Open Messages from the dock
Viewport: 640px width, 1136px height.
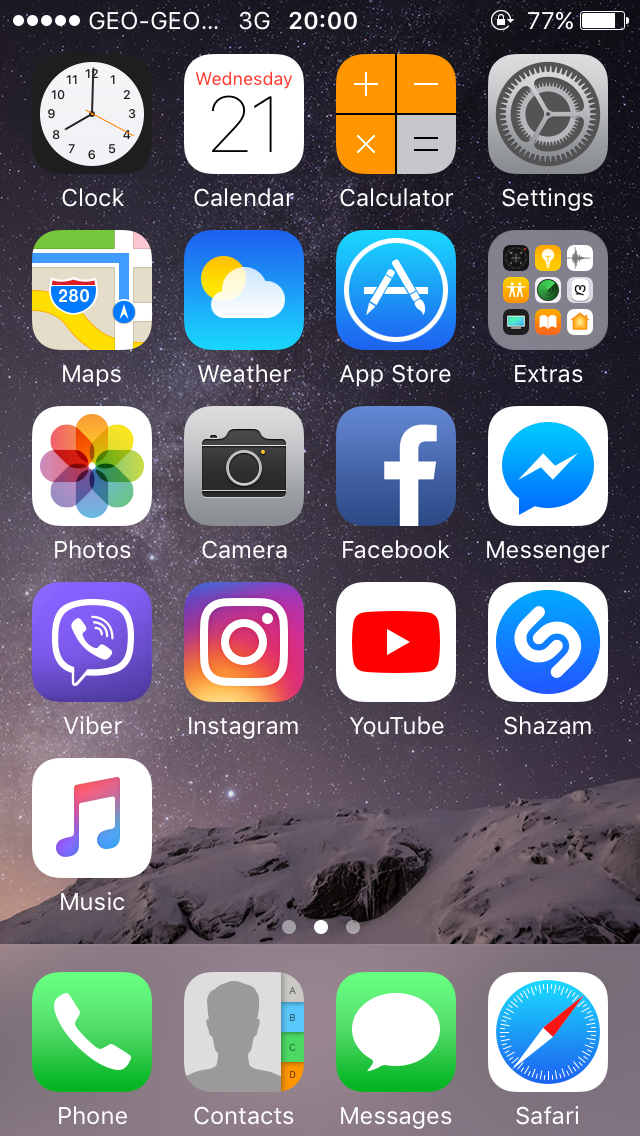point(396,1032)
